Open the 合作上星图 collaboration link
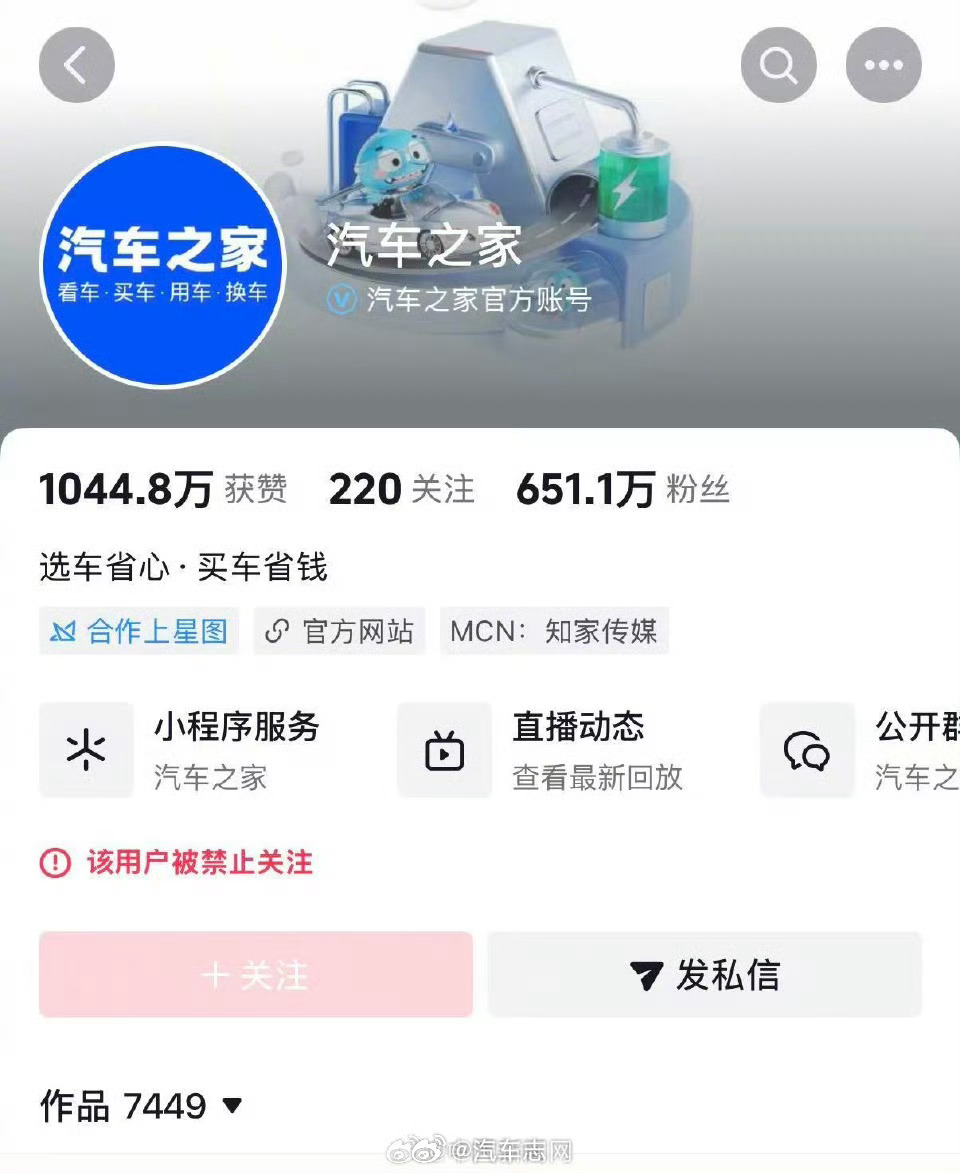Viewport: 960px width, 1173px height. (137, 631)
